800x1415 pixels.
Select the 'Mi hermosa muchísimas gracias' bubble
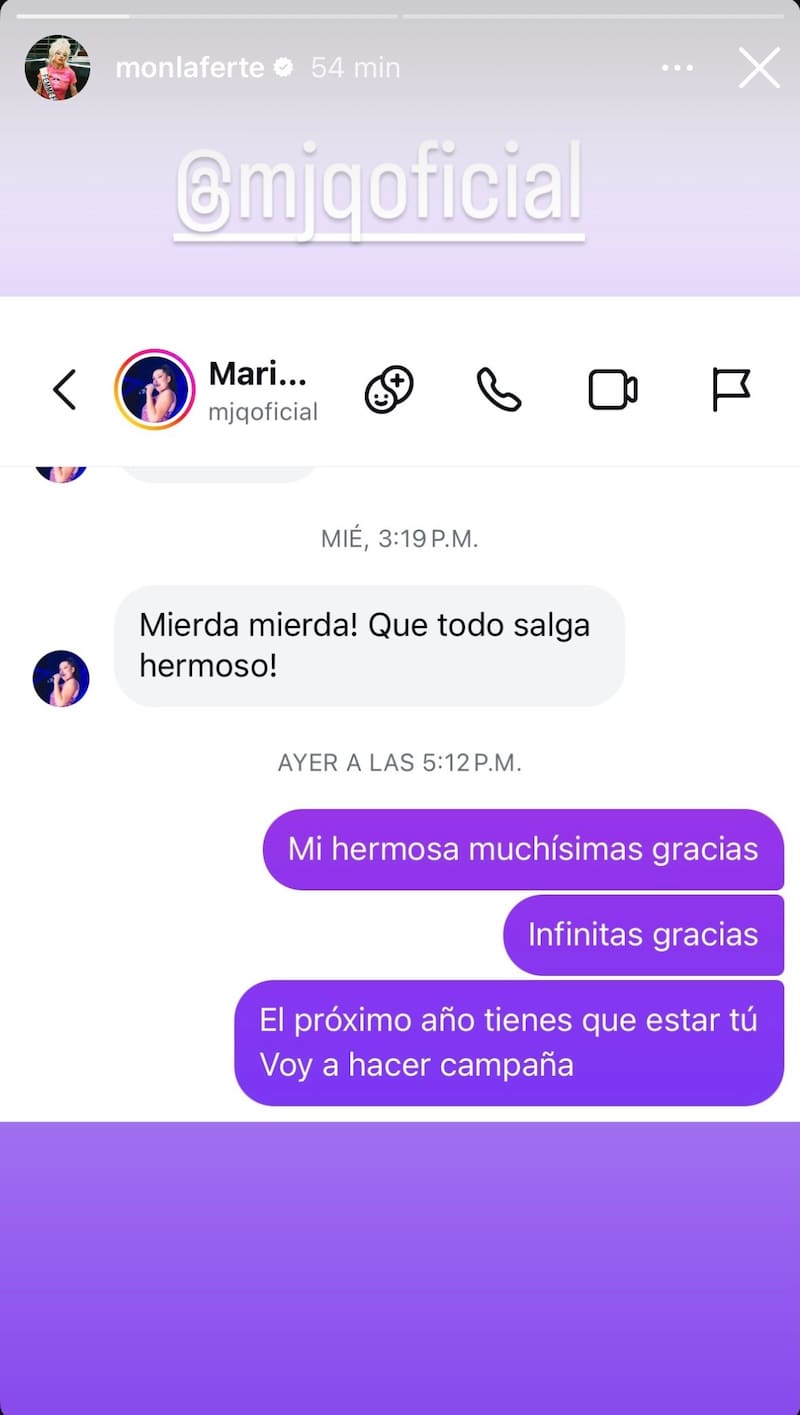point(523,849)
